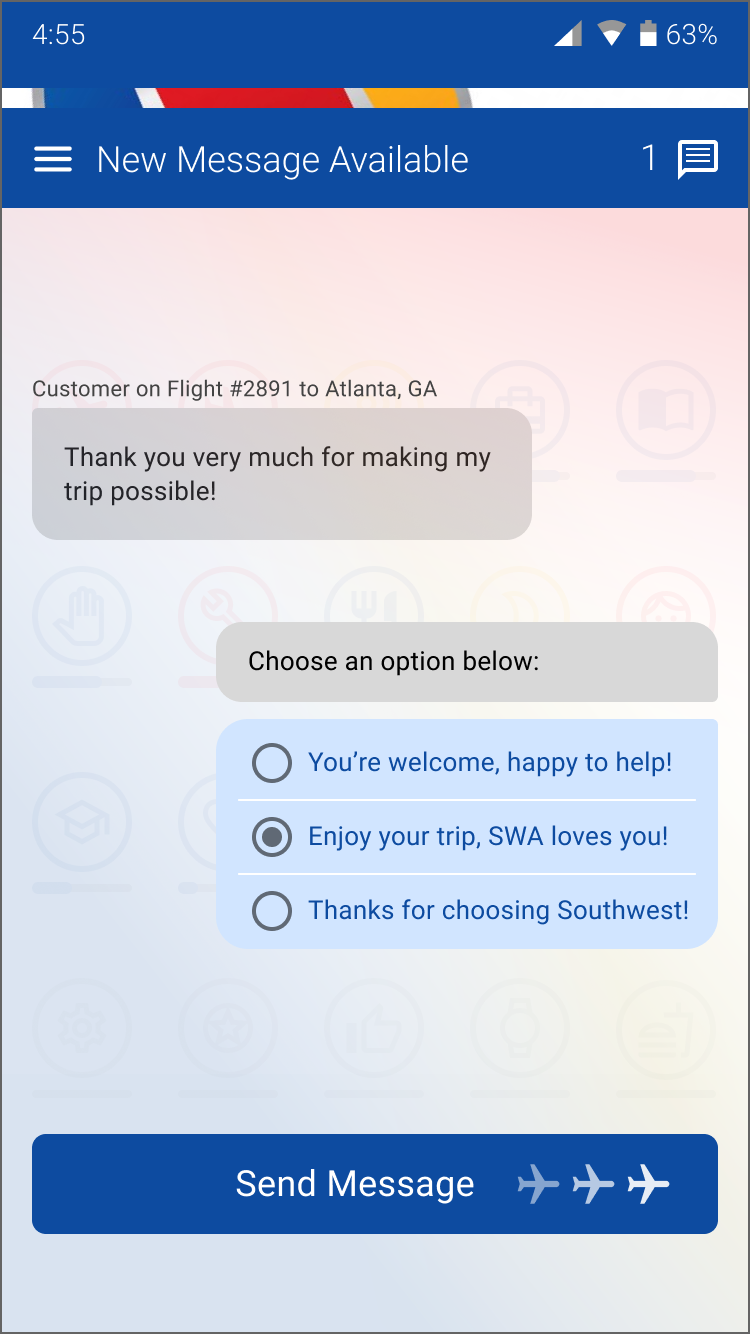750x1334 pixels.
Task: Choose "Enjoy your trip, SWA loves you!"
Action: 467,837
